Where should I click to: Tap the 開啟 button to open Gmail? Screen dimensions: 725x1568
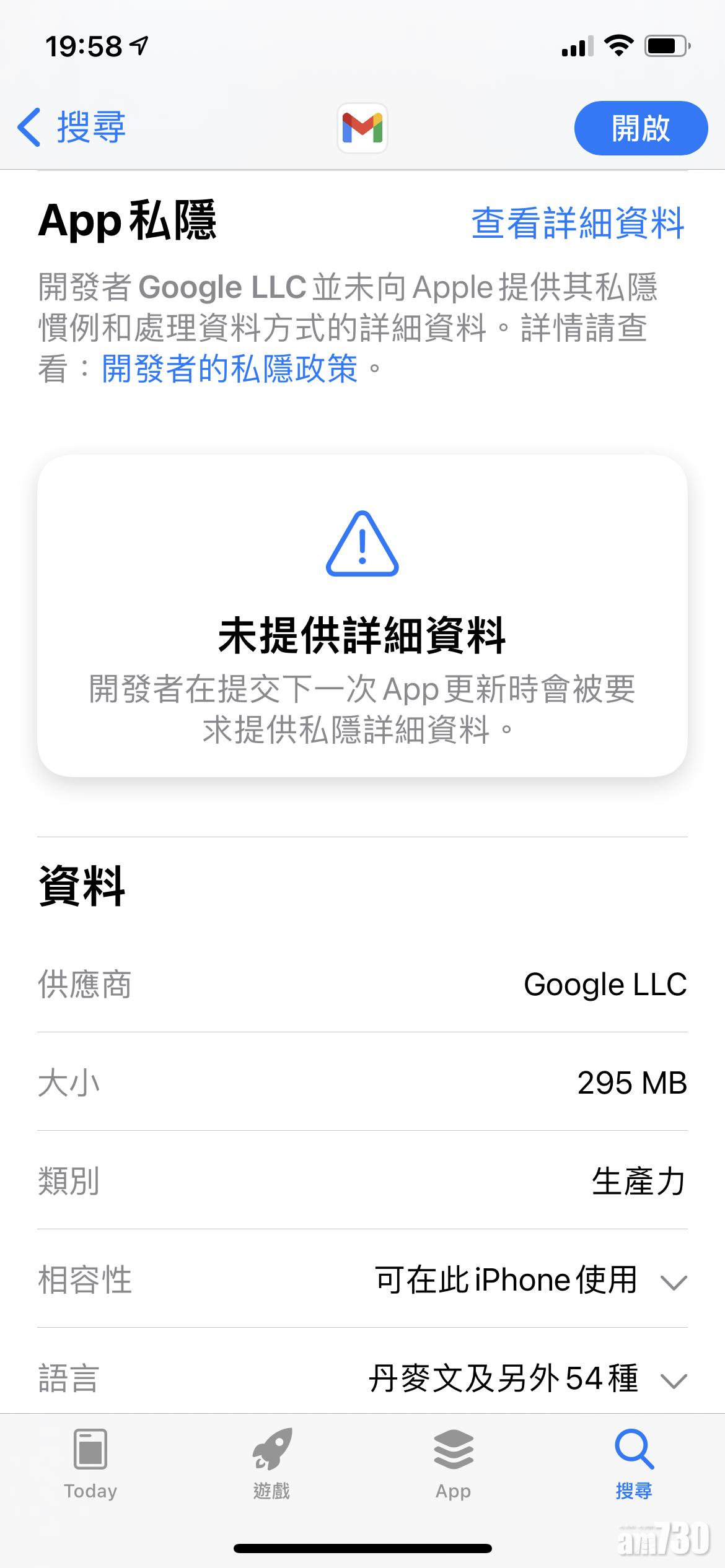click(x=640, y=128)
